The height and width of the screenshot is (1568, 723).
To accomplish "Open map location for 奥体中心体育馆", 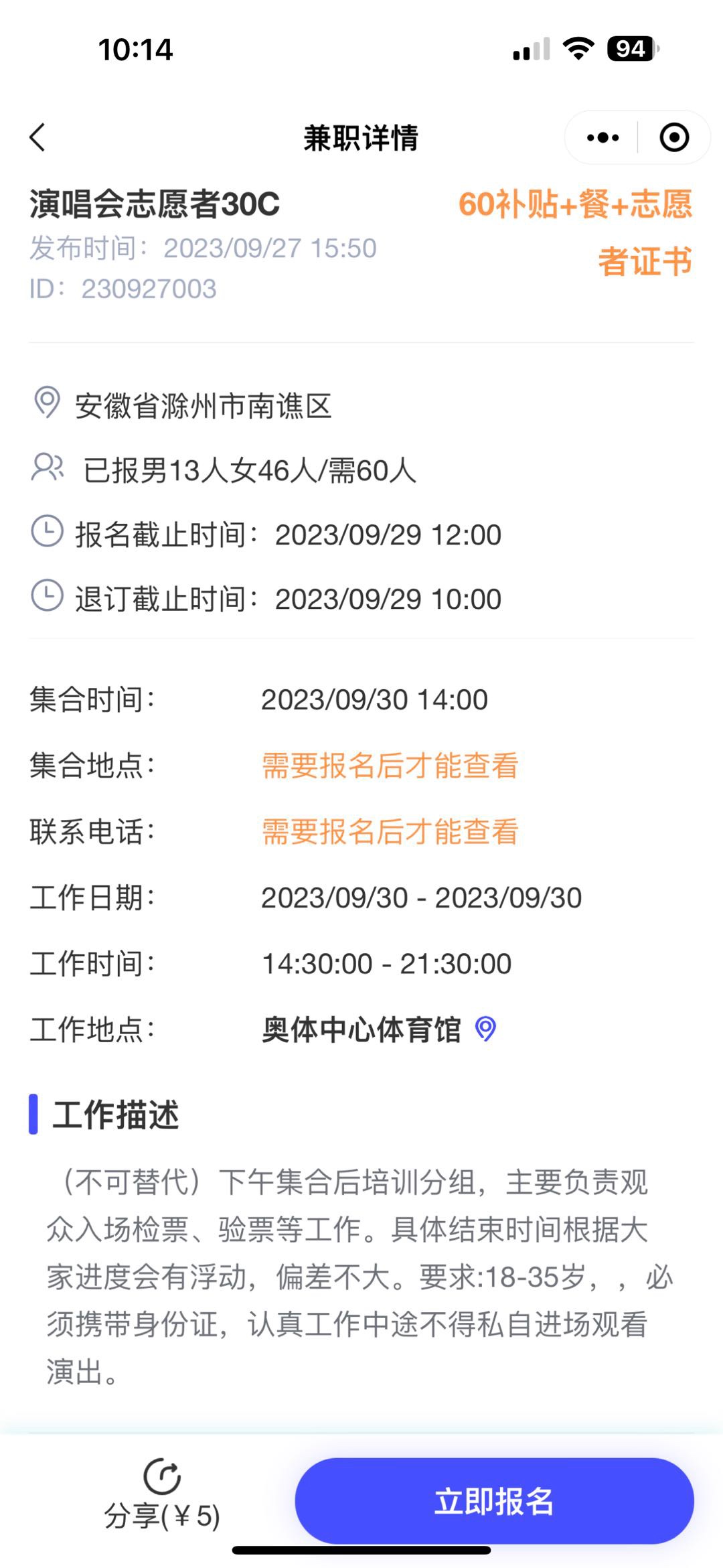I will pyautogui.click(x=485, y=1029).
